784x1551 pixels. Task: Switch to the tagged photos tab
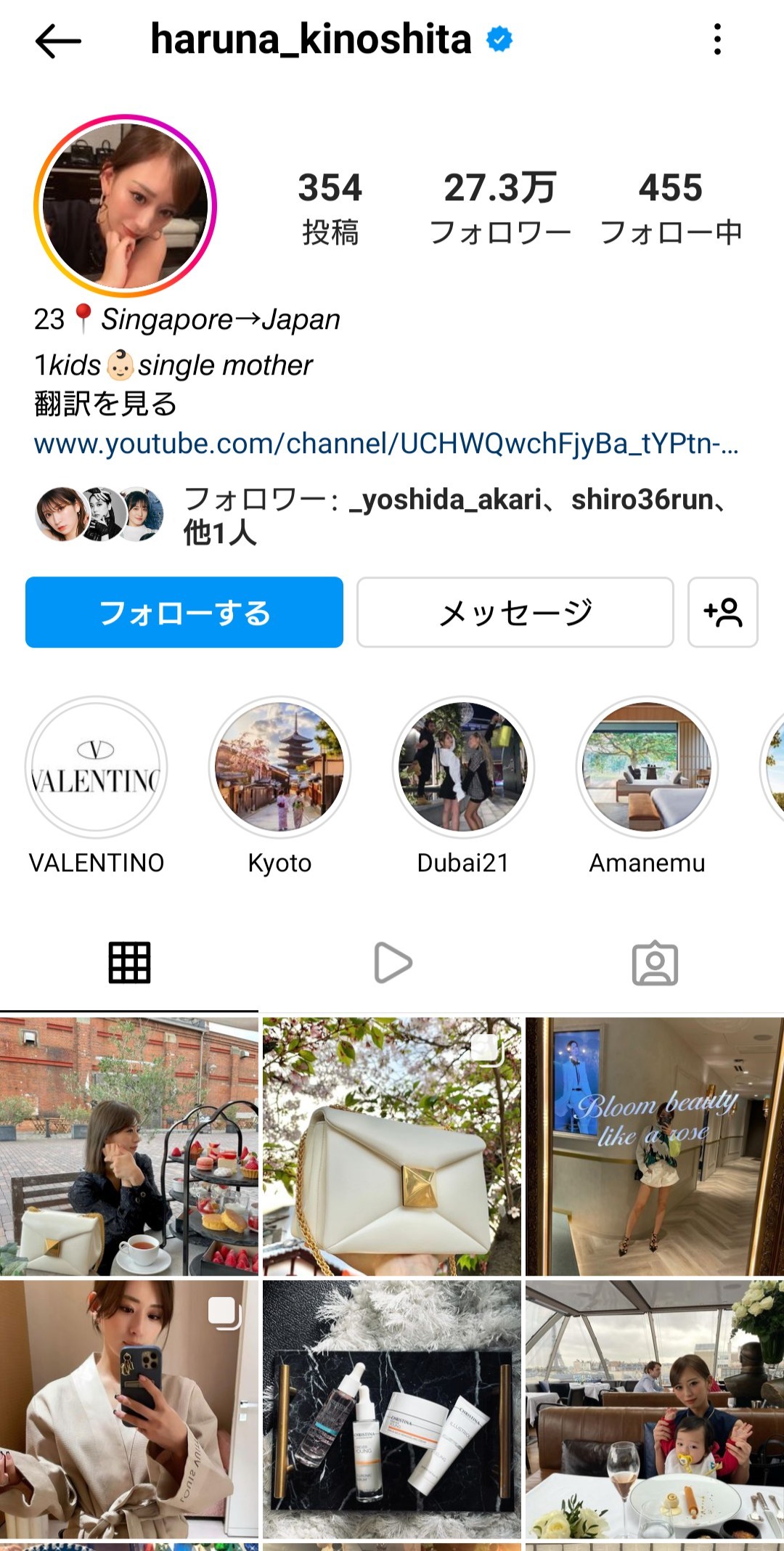coord(655,963)
